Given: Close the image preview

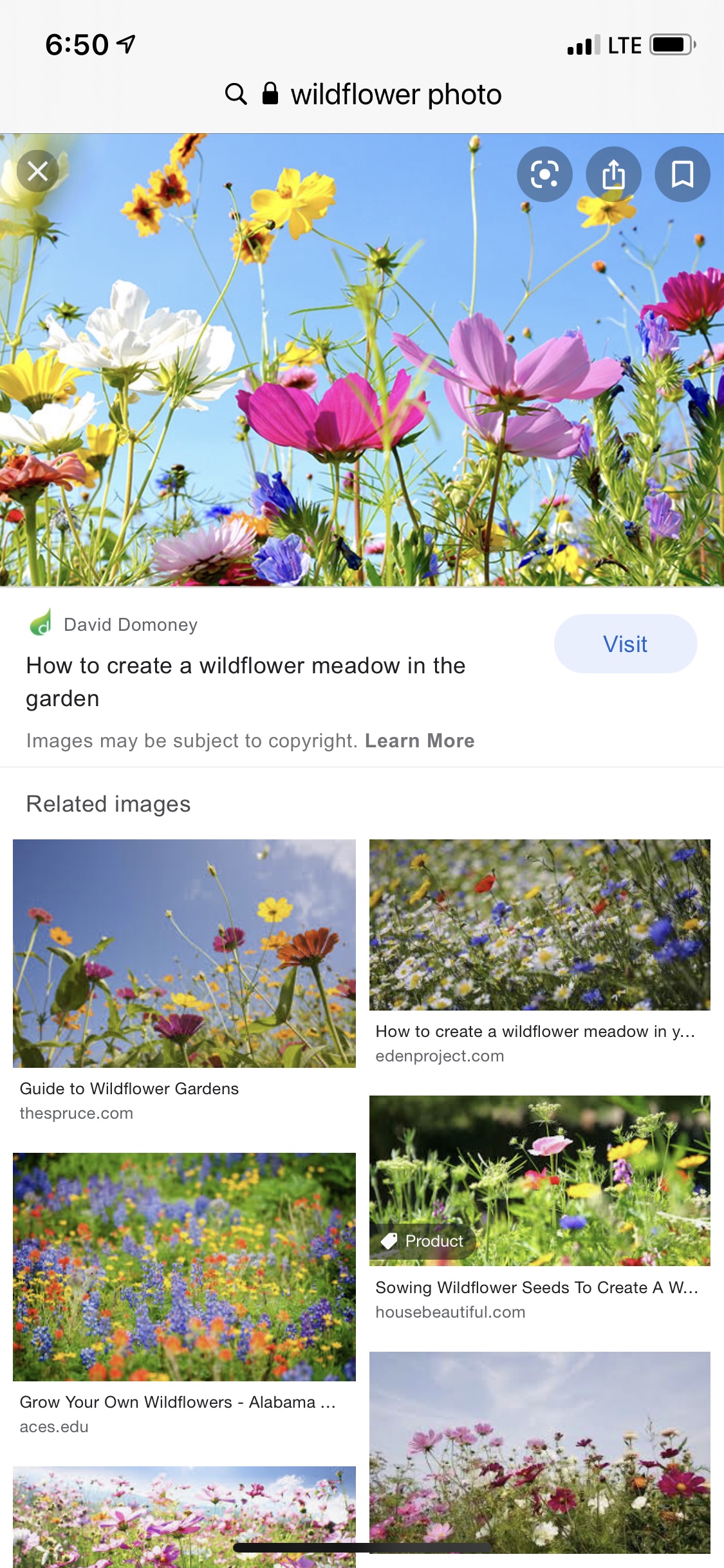Looking at the screenshot, I should point(37,171).
